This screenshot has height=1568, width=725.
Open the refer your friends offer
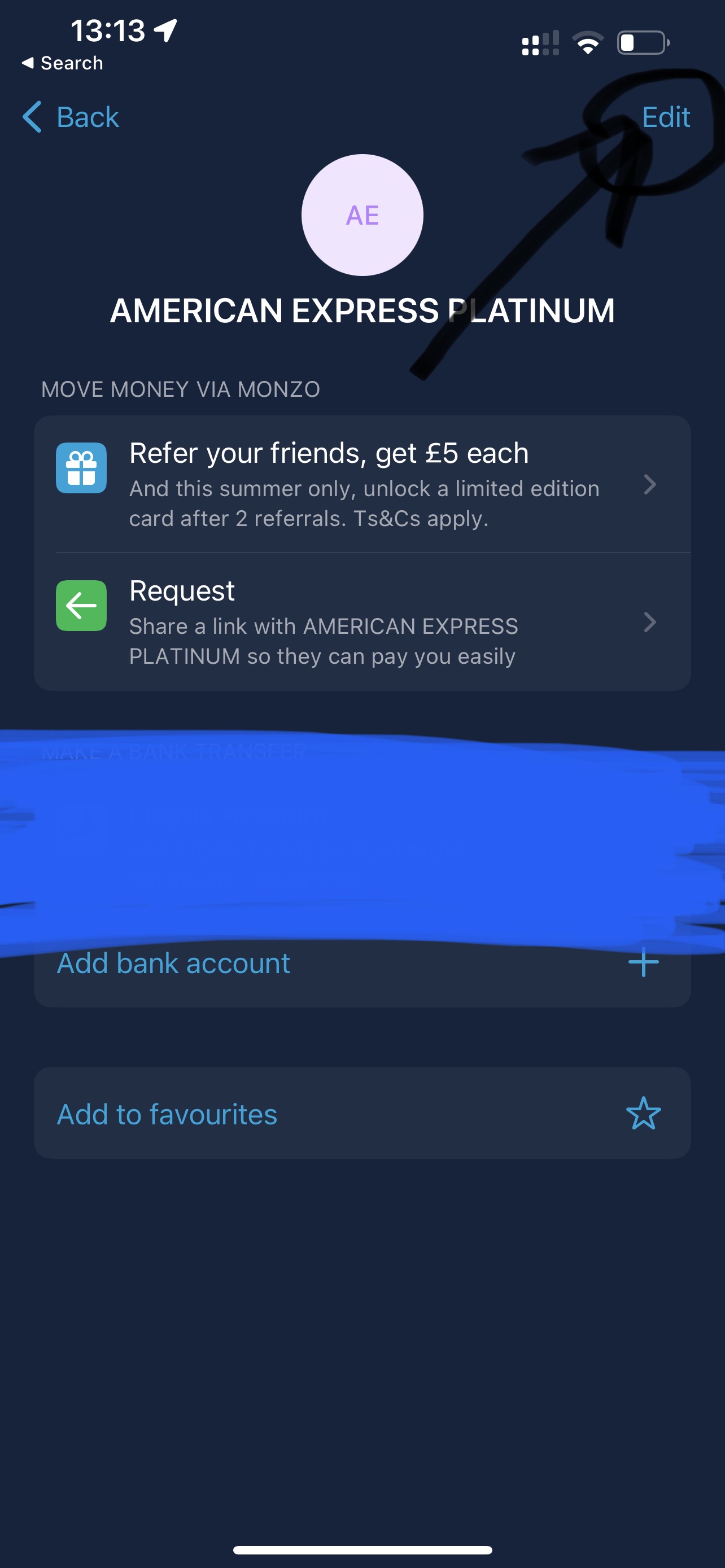click(x=361, y=484)
